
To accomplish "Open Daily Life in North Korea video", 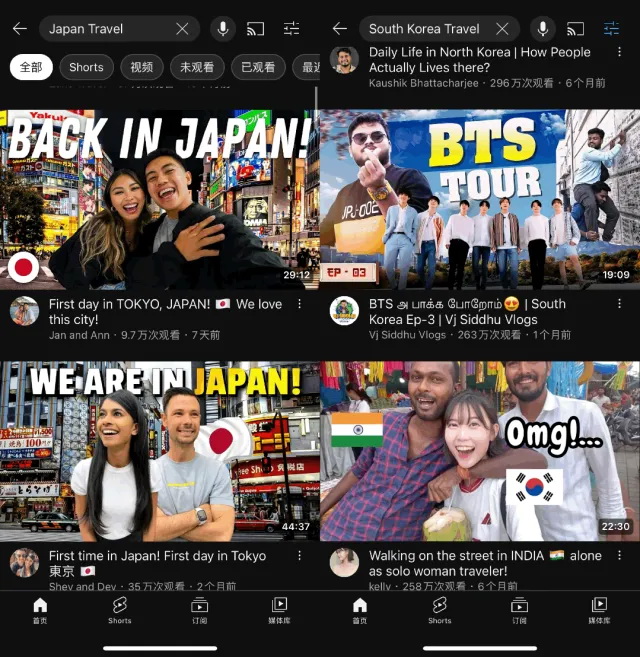I will (x=480, y=59).
